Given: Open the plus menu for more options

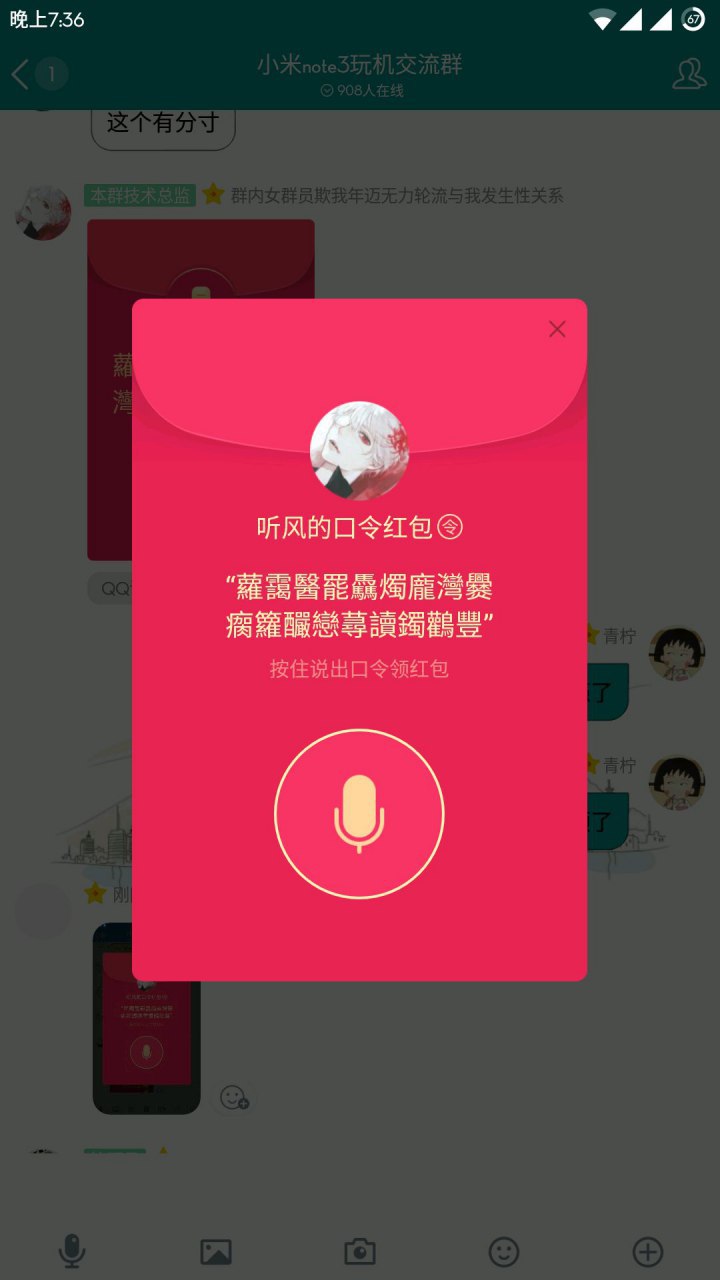Looking at the screenshot, I should pos(647,1251).
